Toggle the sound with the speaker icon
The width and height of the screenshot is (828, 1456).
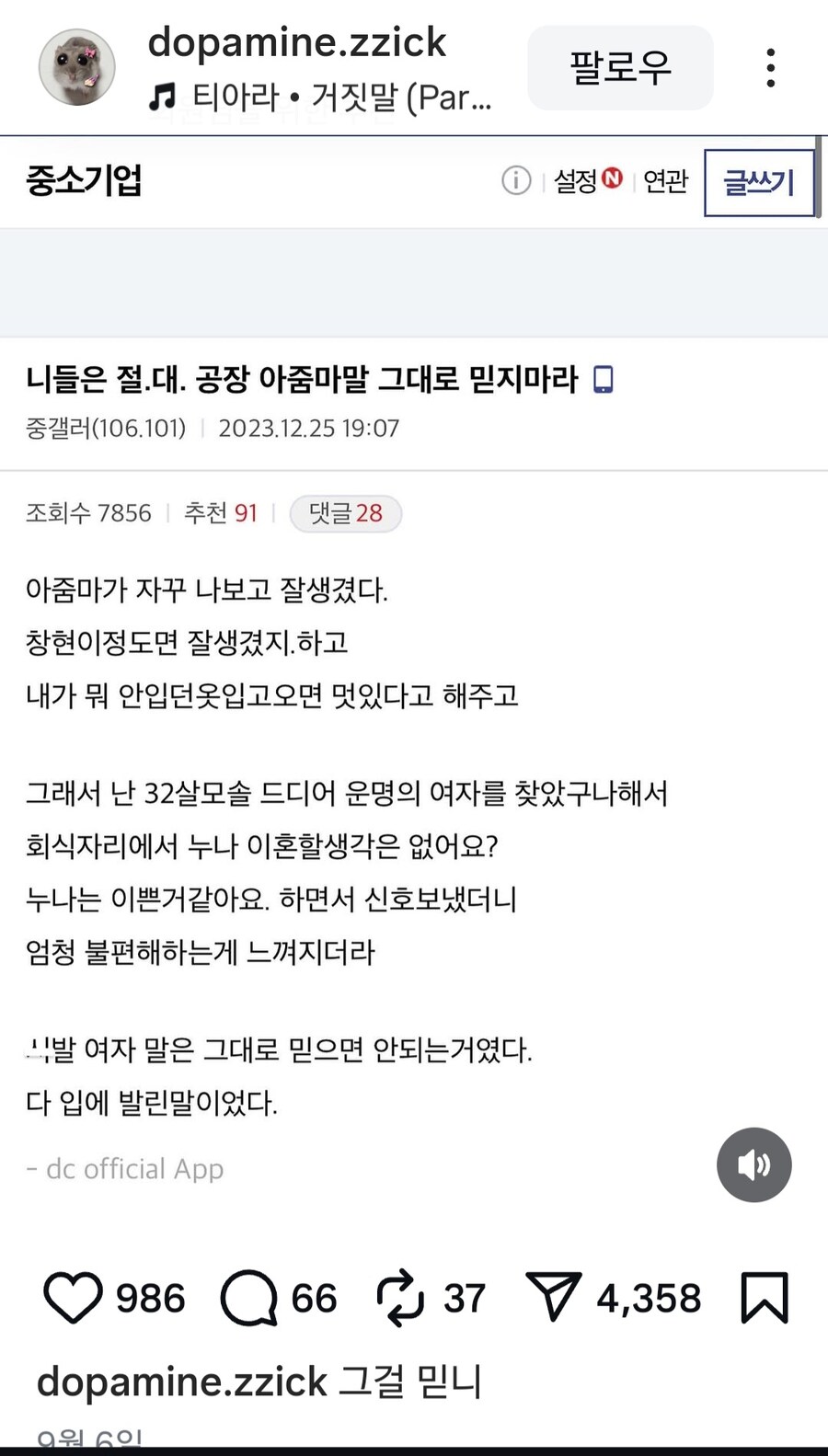pyautogui.click(x=753, y=1164)
